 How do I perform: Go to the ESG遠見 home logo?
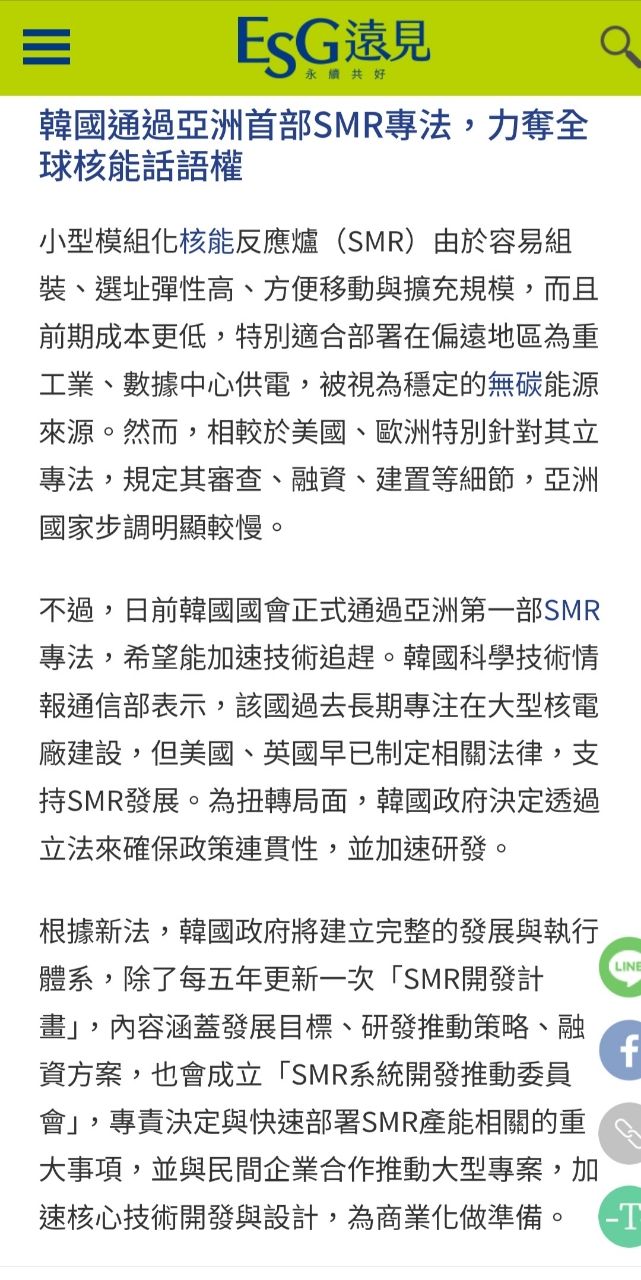coord(333,46)
